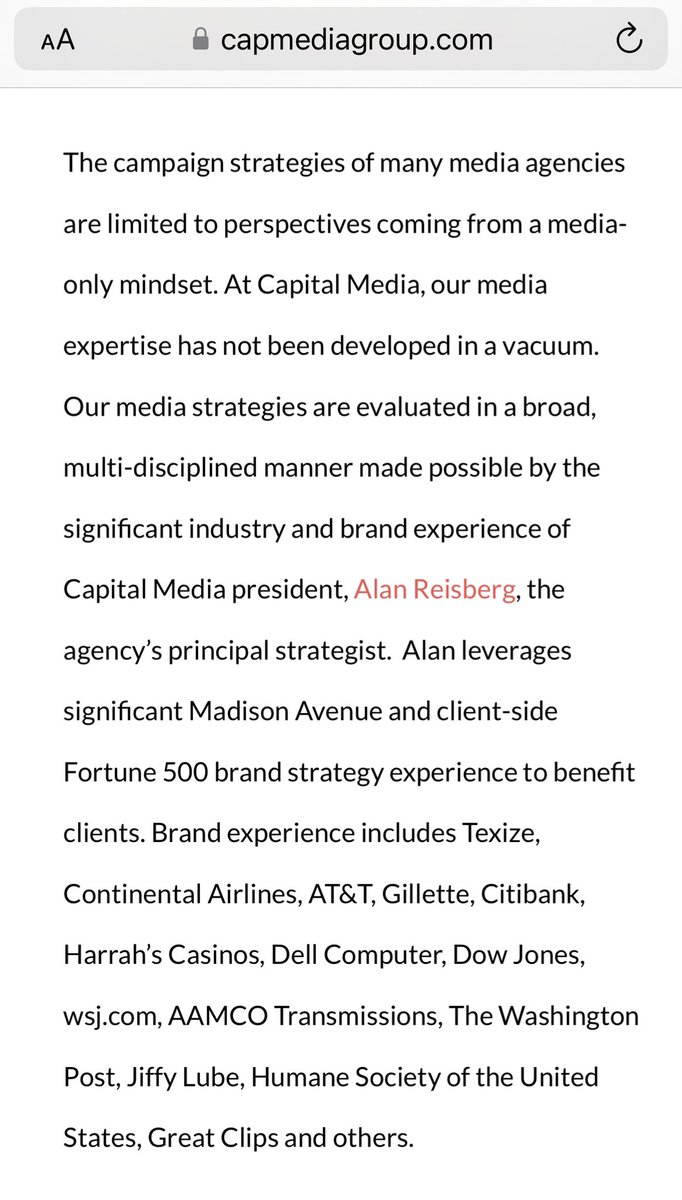This screenshot has width=682, height=1200.
Task: Open the Alan Reisberg link
Action: pyautogui.click(x=435, y=589)
